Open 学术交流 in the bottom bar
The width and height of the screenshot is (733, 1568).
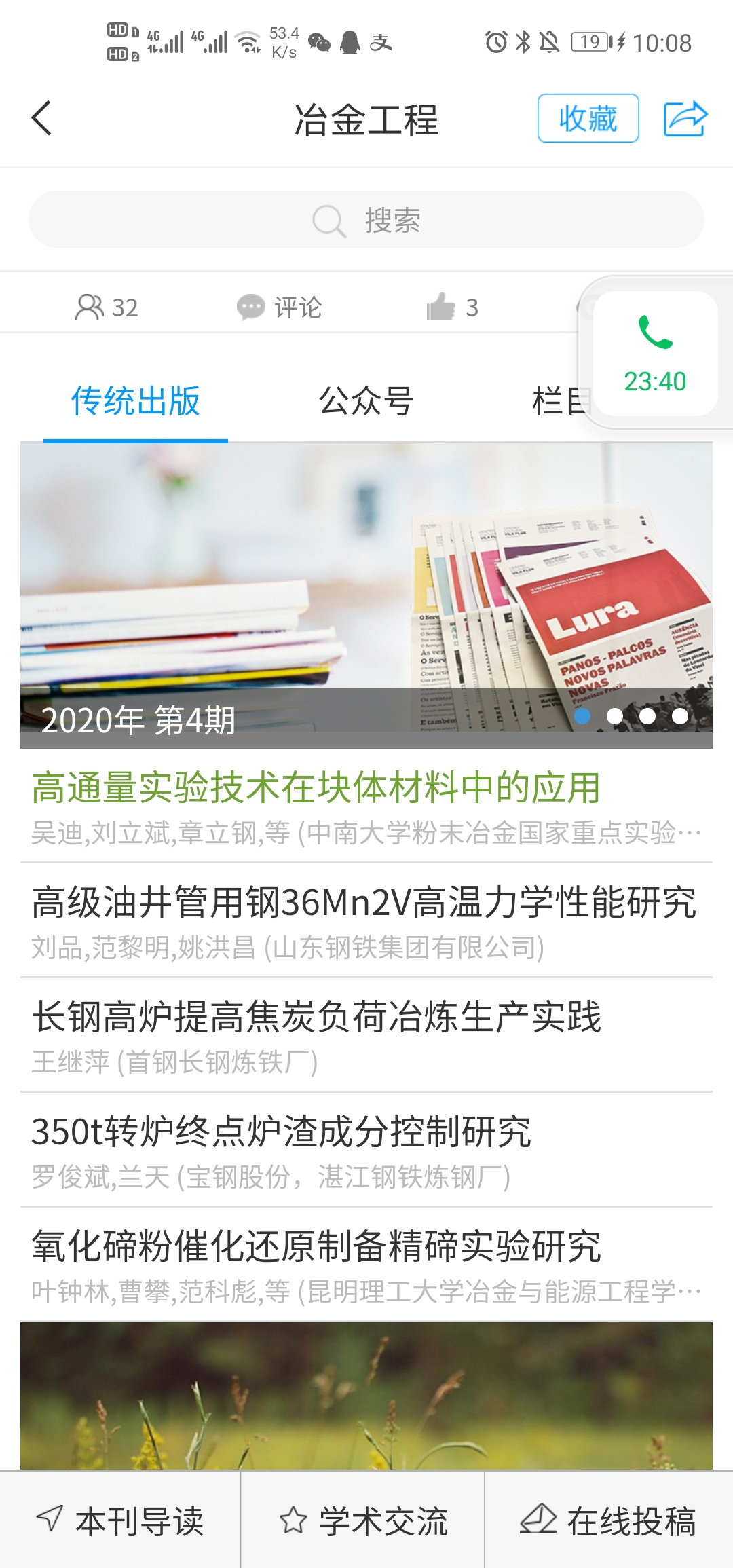coord(363,1520)
